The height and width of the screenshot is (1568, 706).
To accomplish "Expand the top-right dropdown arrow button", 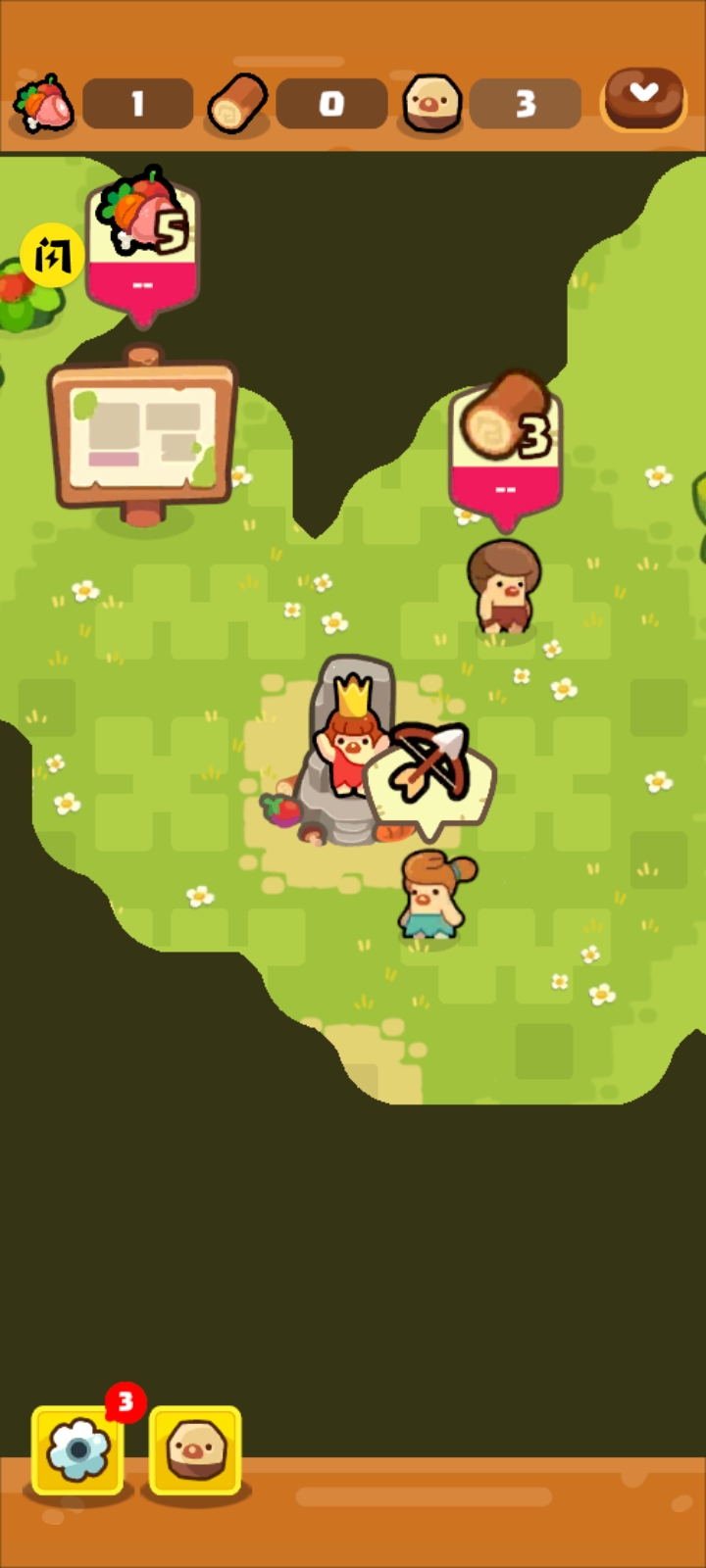I will [643, 96].
